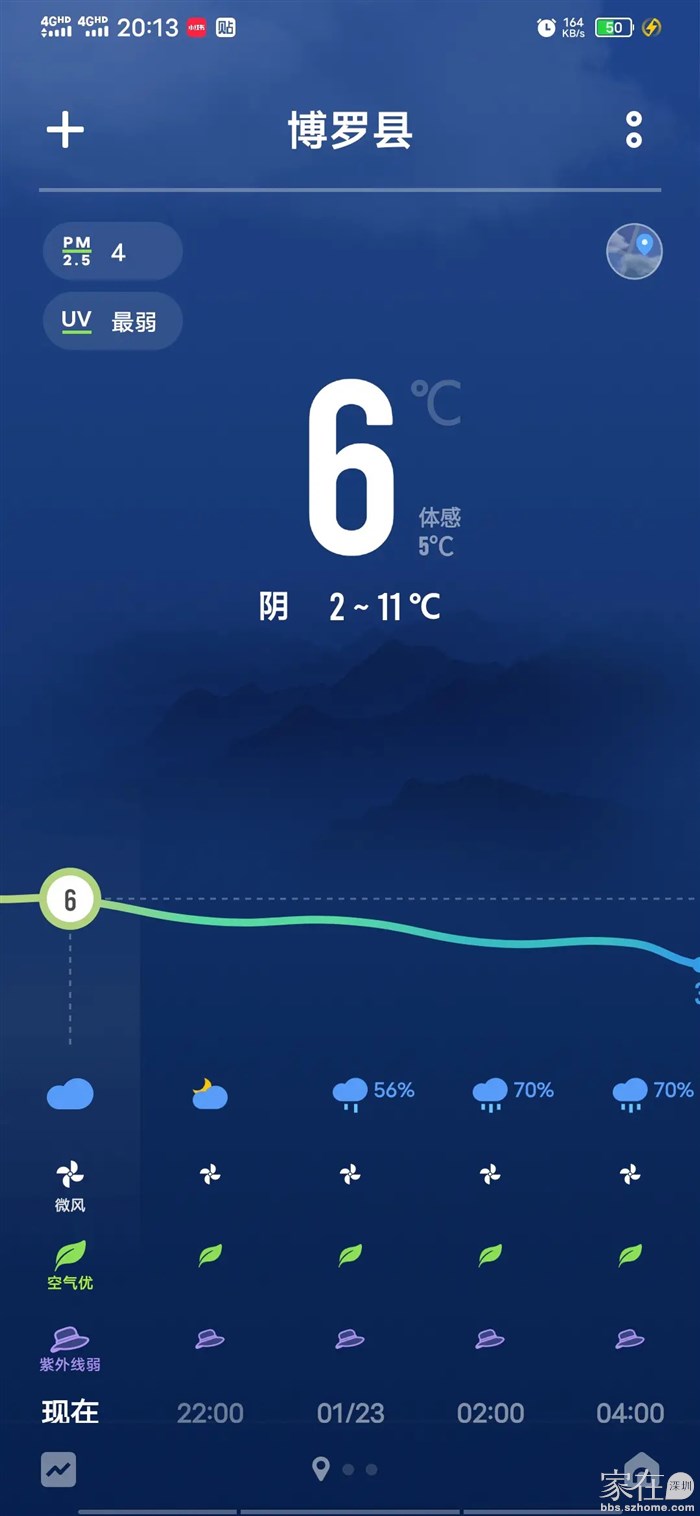Open the UV index chip

(112, 322)
